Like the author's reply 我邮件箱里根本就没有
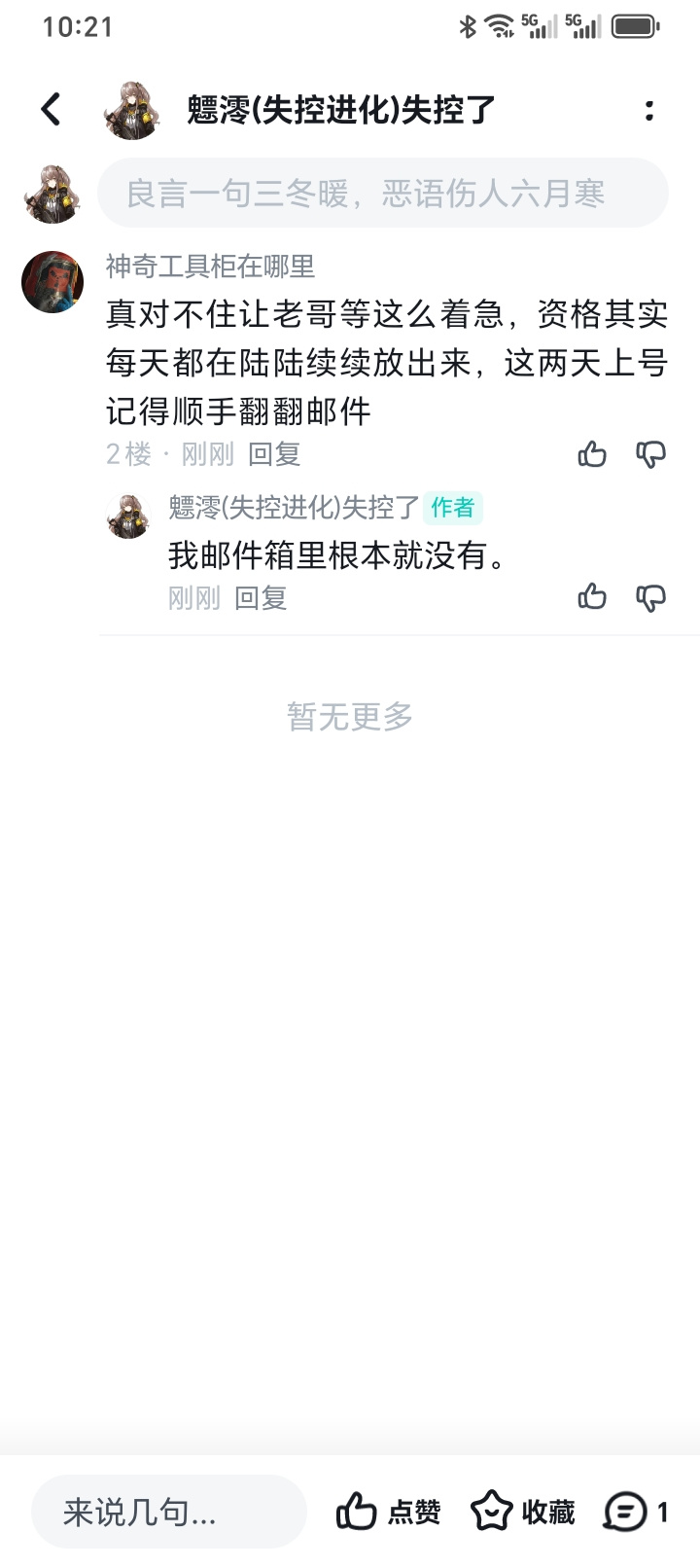The height and width of the screenshot is (1568, 700). [592, 597]
